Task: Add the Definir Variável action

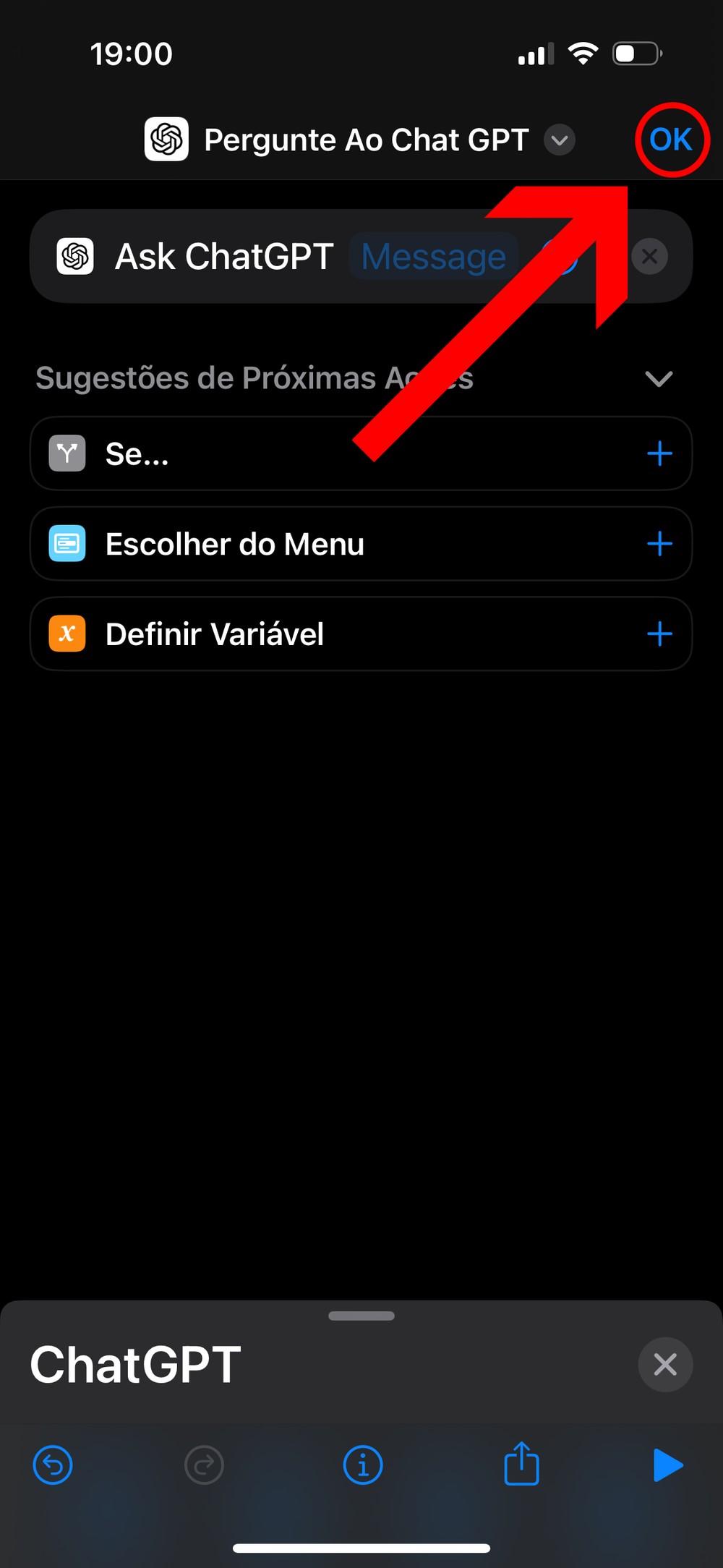Action: 659,634
